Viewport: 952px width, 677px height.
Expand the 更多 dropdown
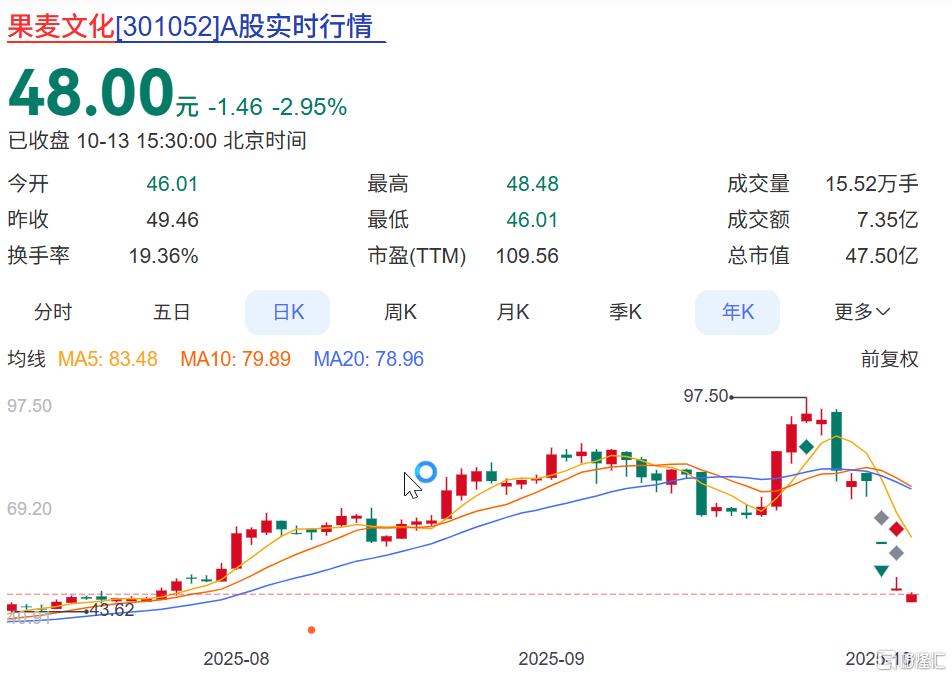[861, 312]
